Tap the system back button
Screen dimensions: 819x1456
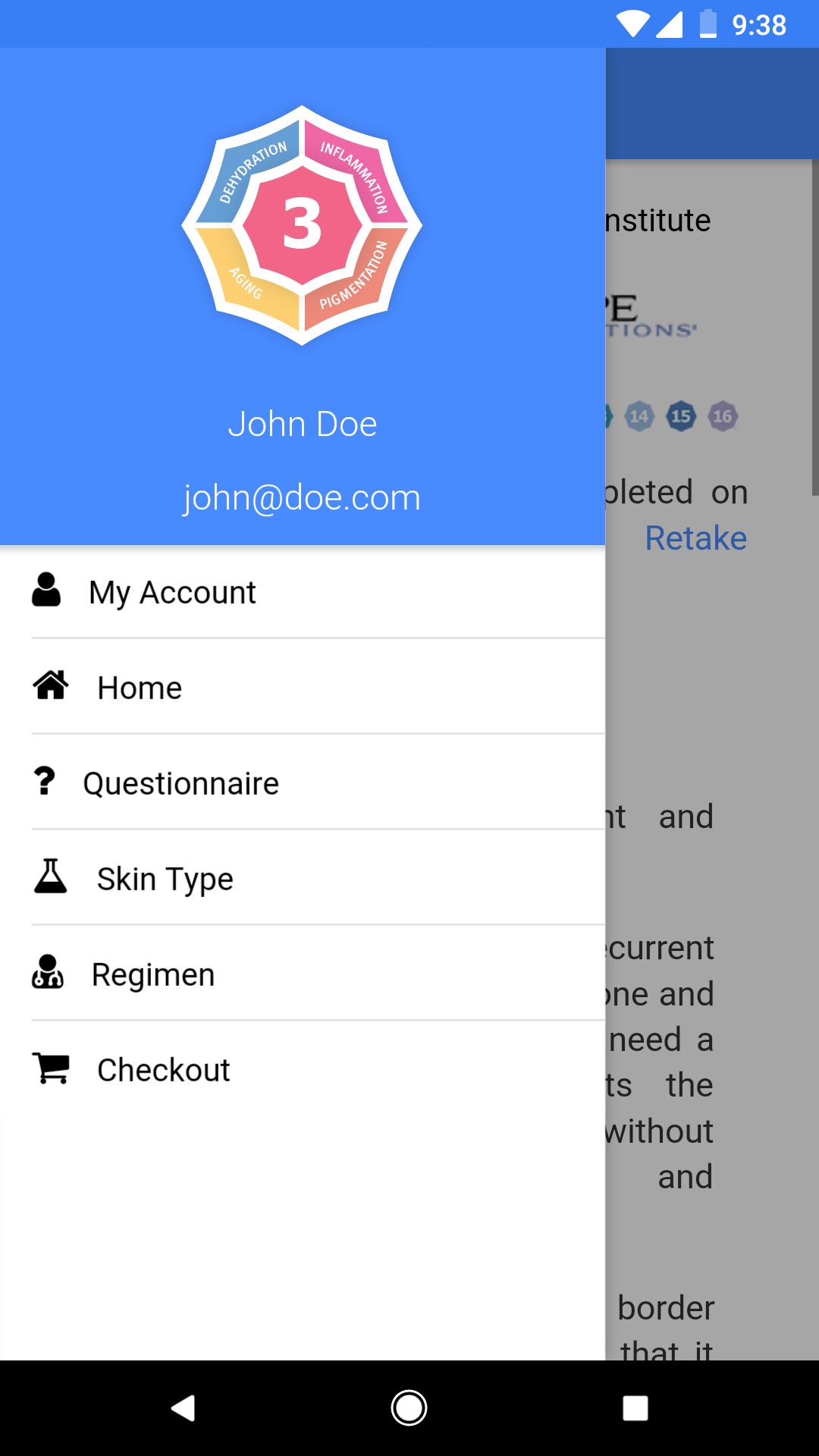point(183,1408)
